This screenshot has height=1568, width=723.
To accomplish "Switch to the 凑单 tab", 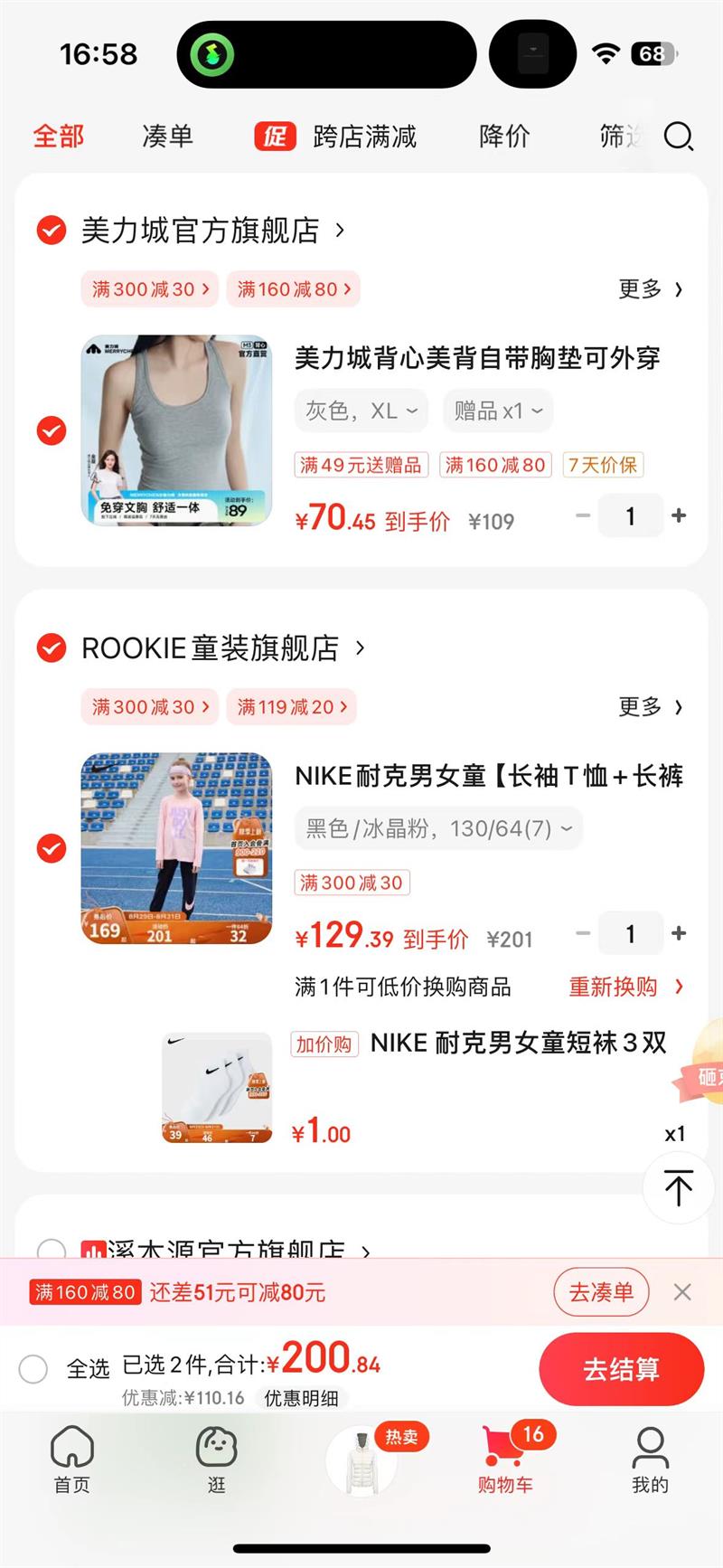I will pyautogui.click(x=168, y=137).
